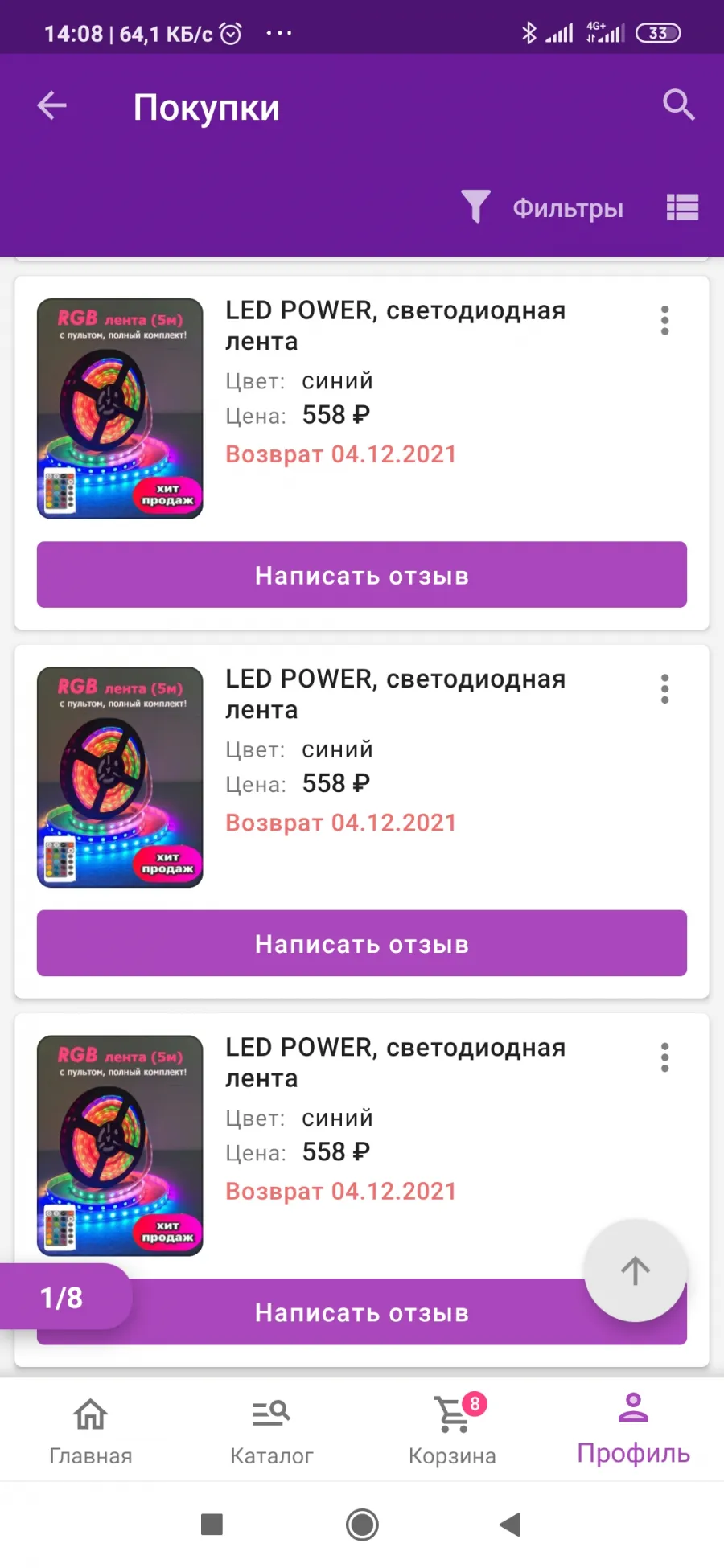Open the Корзина with 8 items
724x1568 pixels.
tap(452, 1431)
